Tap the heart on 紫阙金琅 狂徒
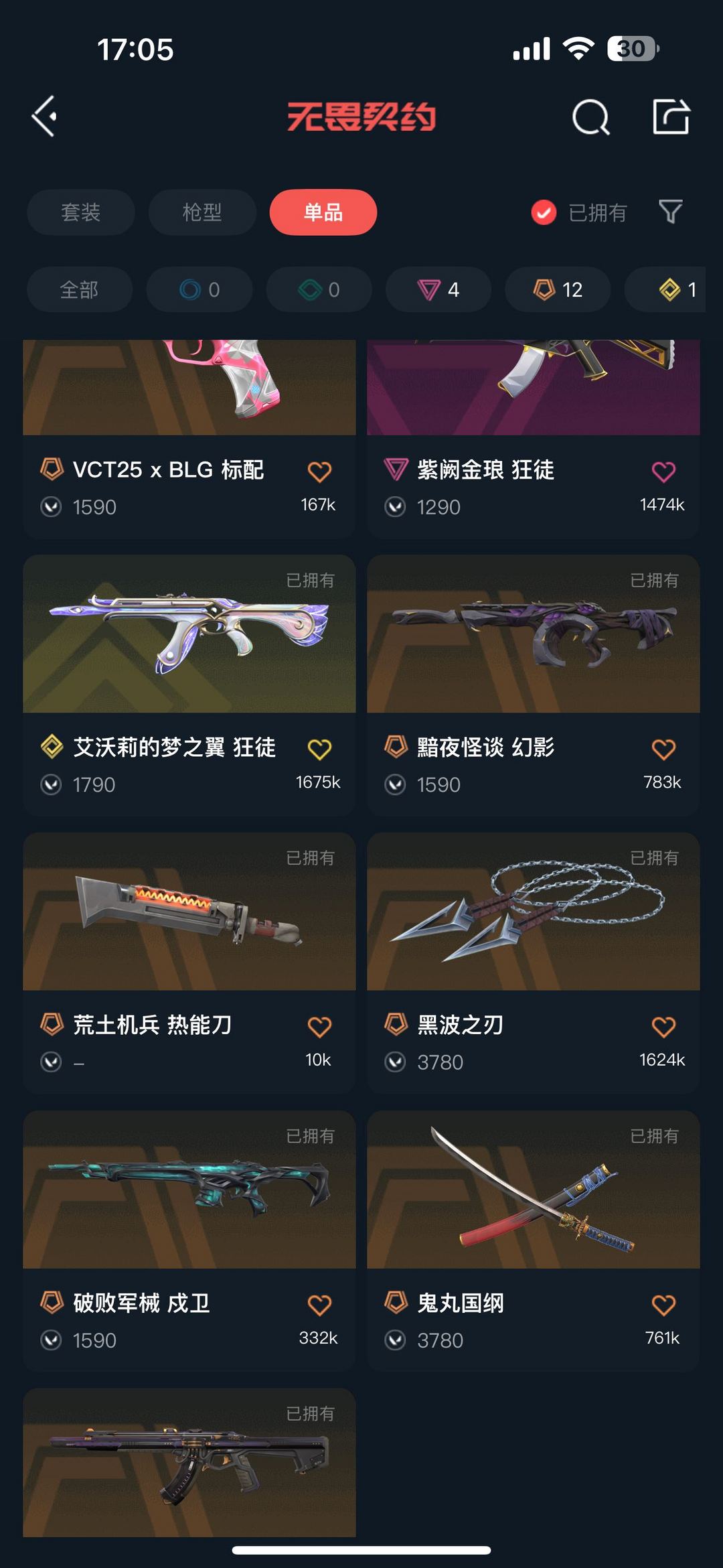Image resolution: width=723 pixels, height=1568 pixels. pos(663,472)
